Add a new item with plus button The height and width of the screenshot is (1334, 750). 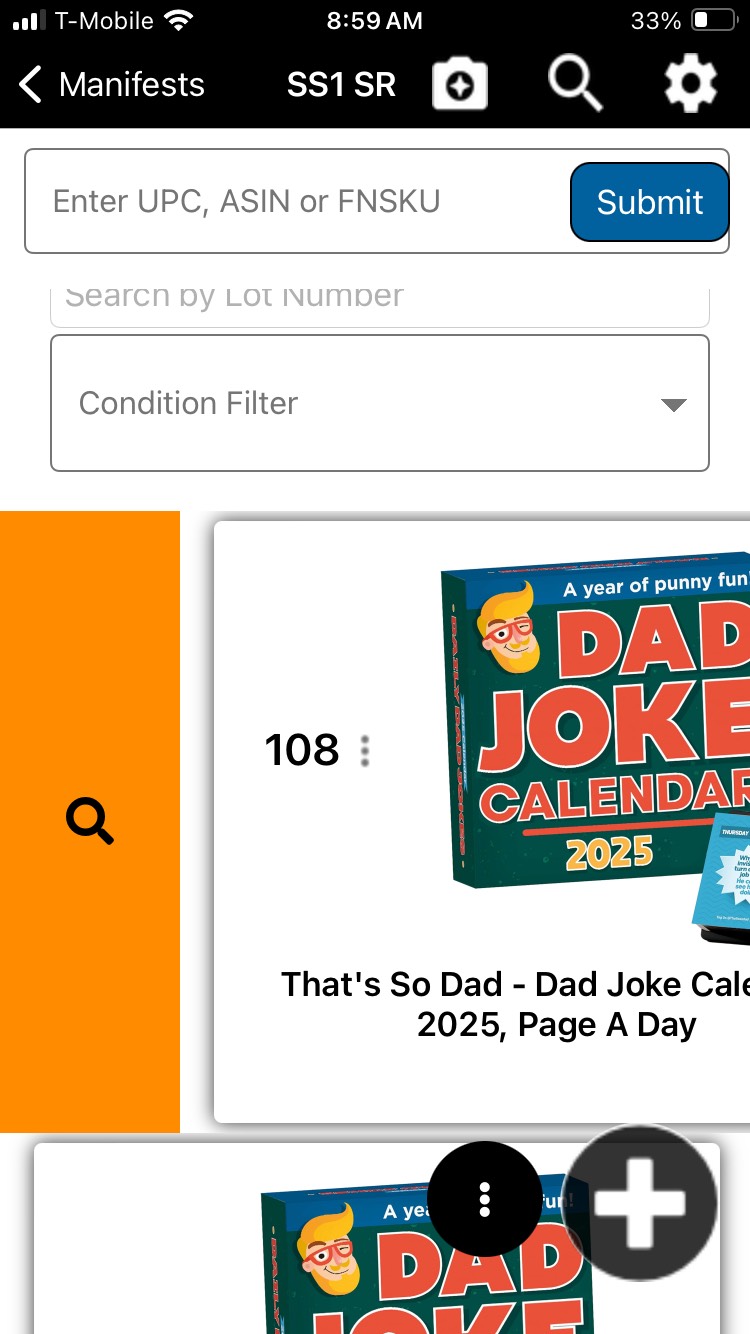640,1203
